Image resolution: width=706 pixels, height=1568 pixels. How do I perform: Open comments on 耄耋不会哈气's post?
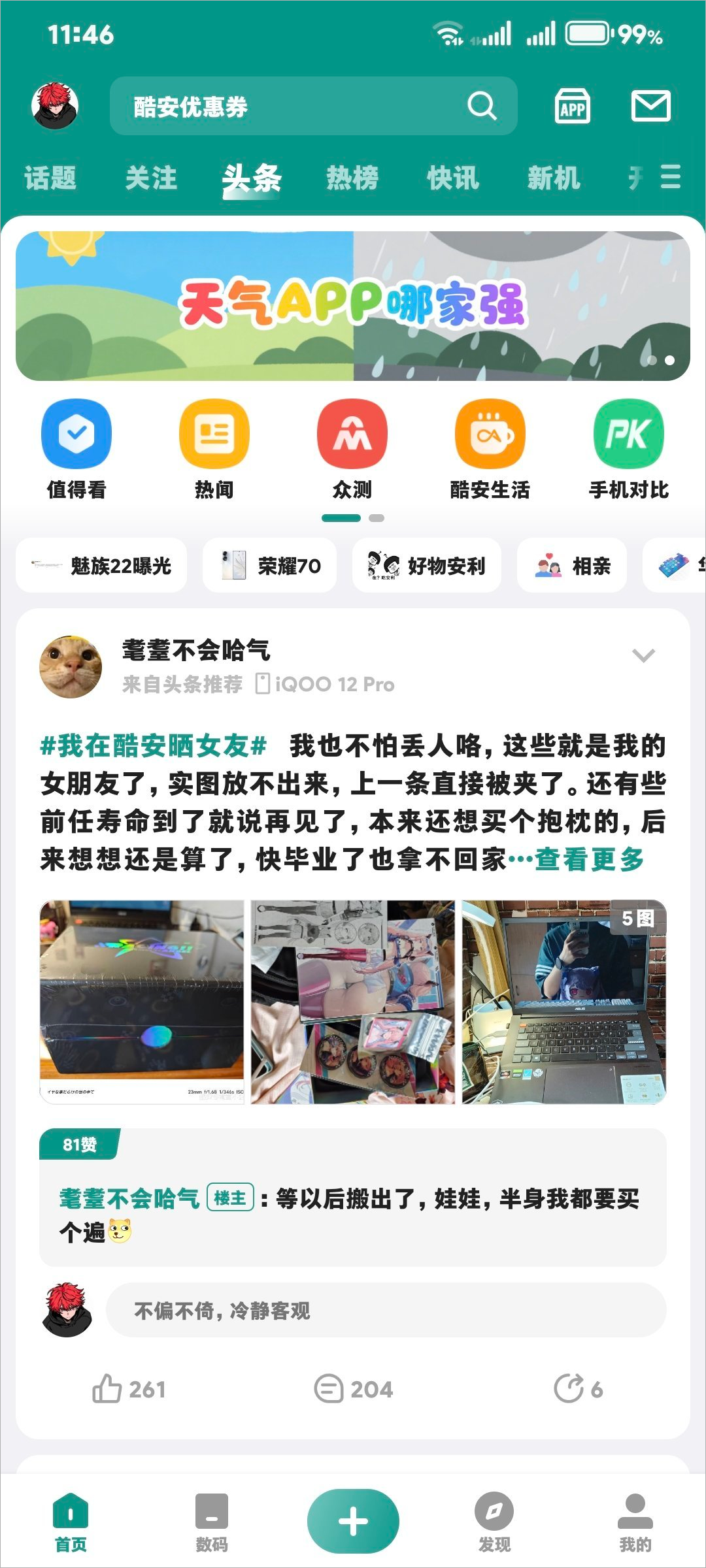pos(354,1389)
